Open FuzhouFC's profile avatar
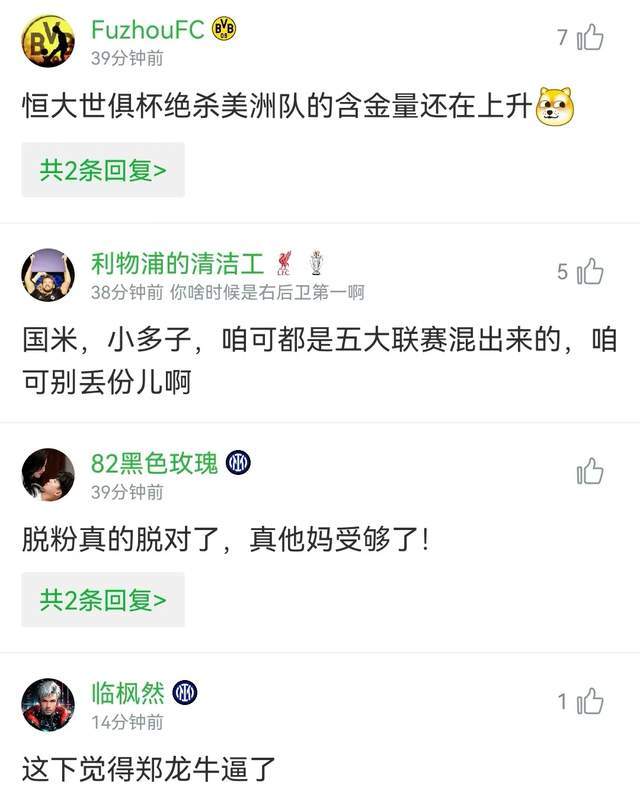Screen dimensions: 640x804 [x=48, y=41]
